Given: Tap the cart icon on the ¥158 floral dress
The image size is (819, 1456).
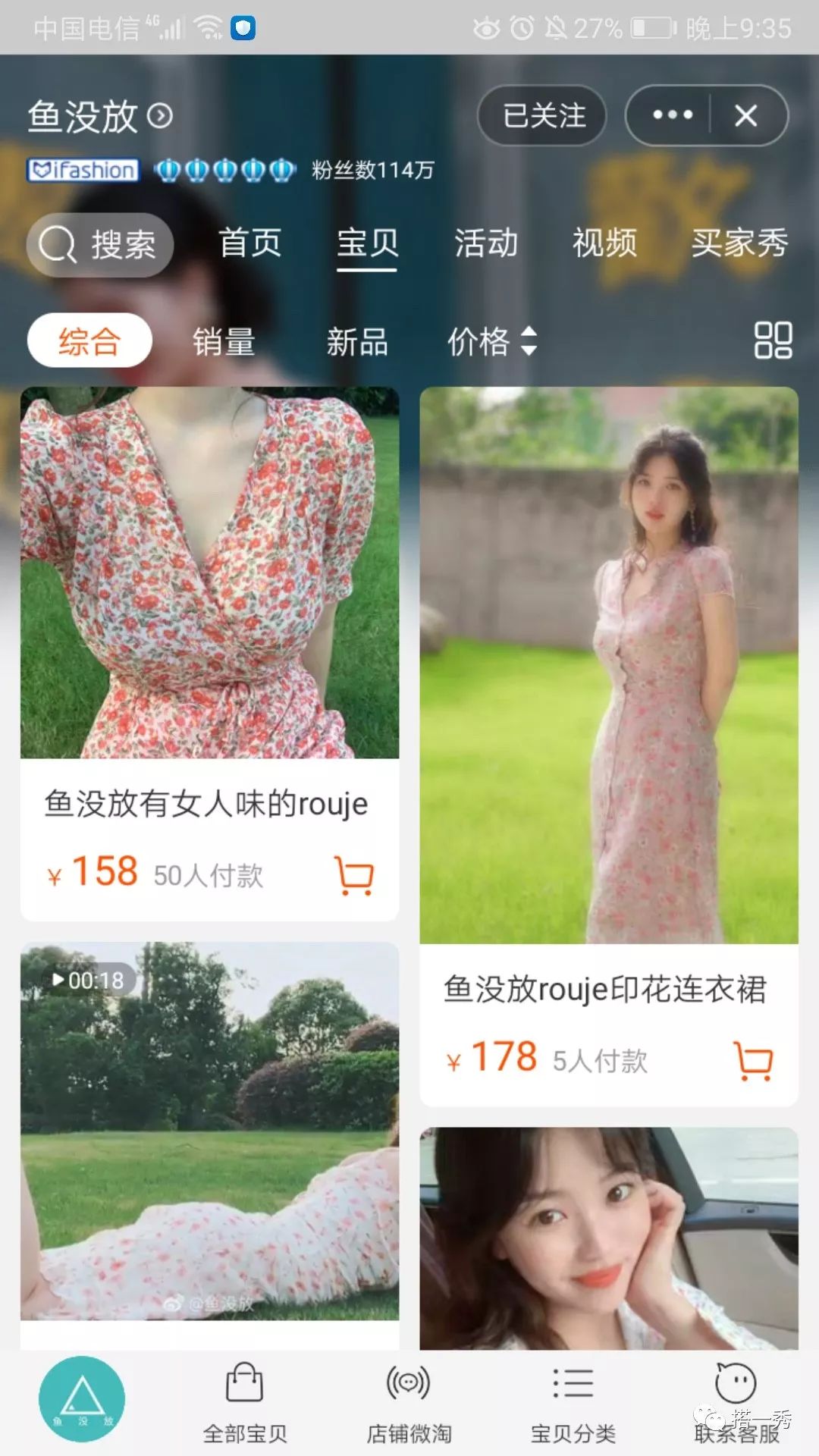Looking at the screenshot, I should coord(353,874).
